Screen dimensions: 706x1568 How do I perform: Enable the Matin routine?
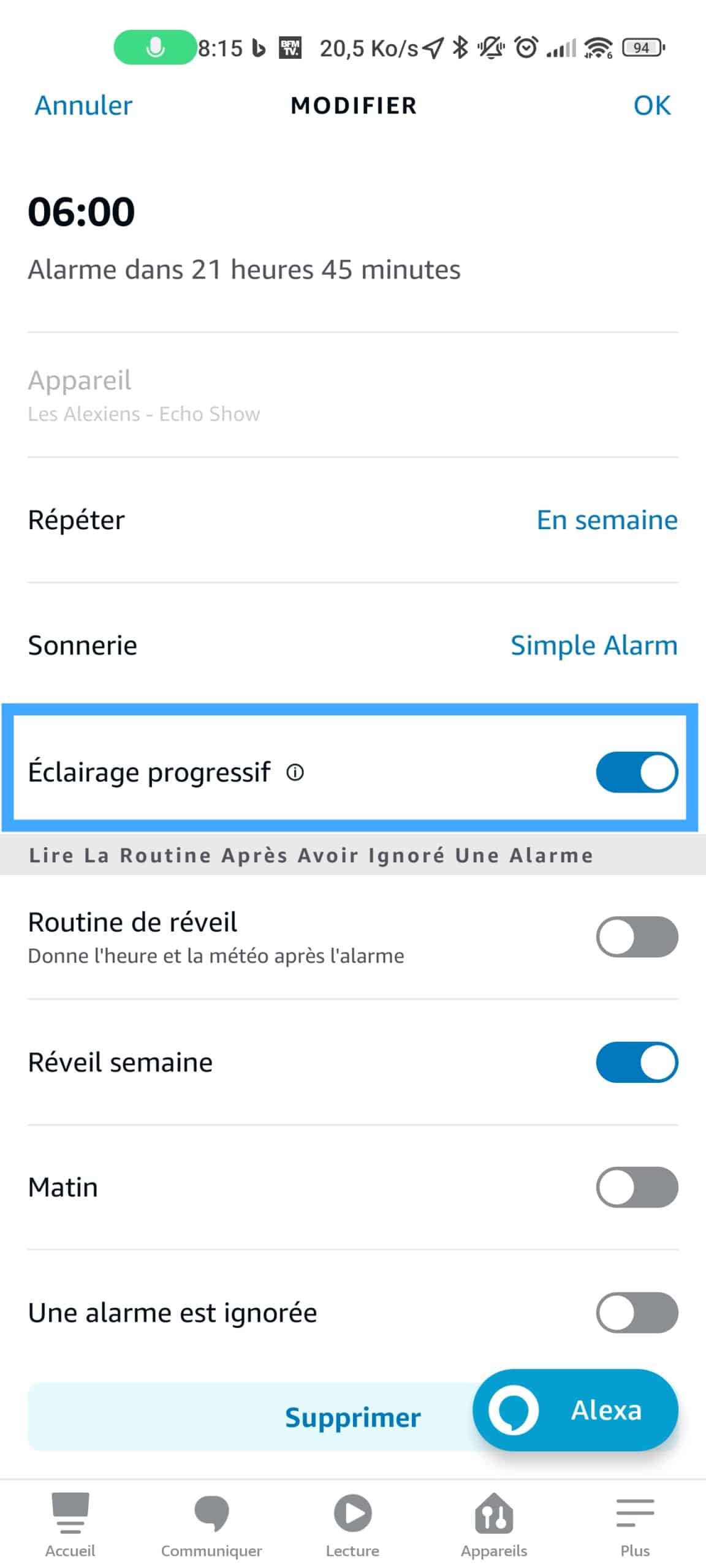(637, 1187)
